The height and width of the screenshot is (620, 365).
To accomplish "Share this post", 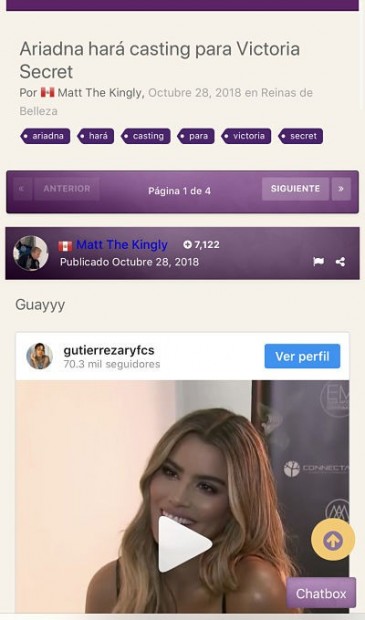I will point(340,261).
